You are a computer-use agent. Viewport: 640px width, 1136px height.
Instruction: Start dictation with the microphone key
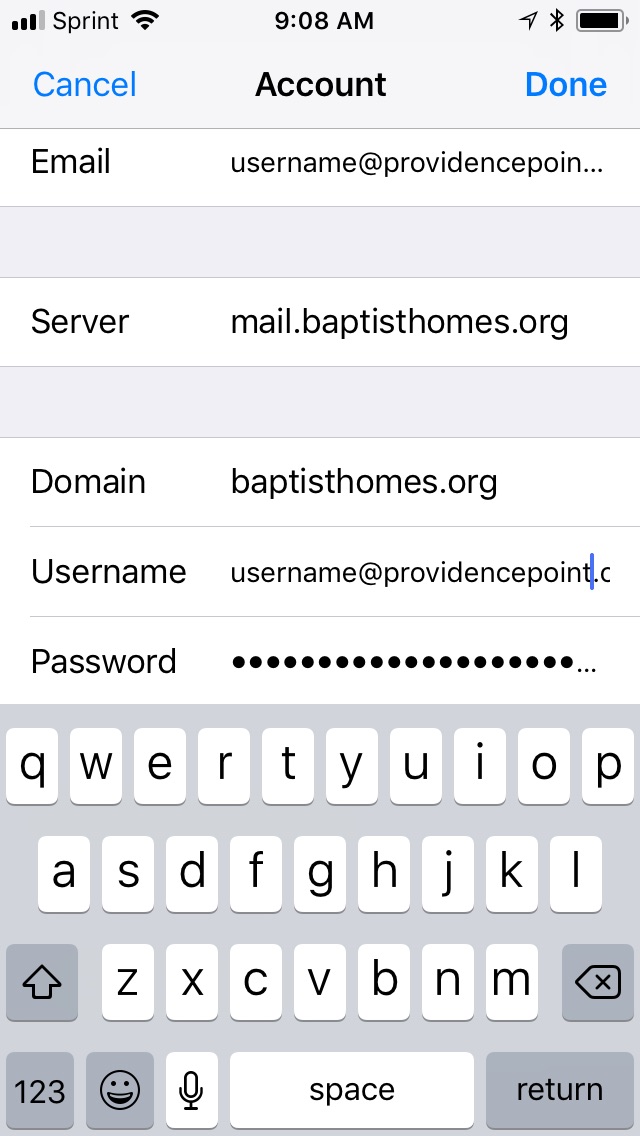(x=191, y=1090)
